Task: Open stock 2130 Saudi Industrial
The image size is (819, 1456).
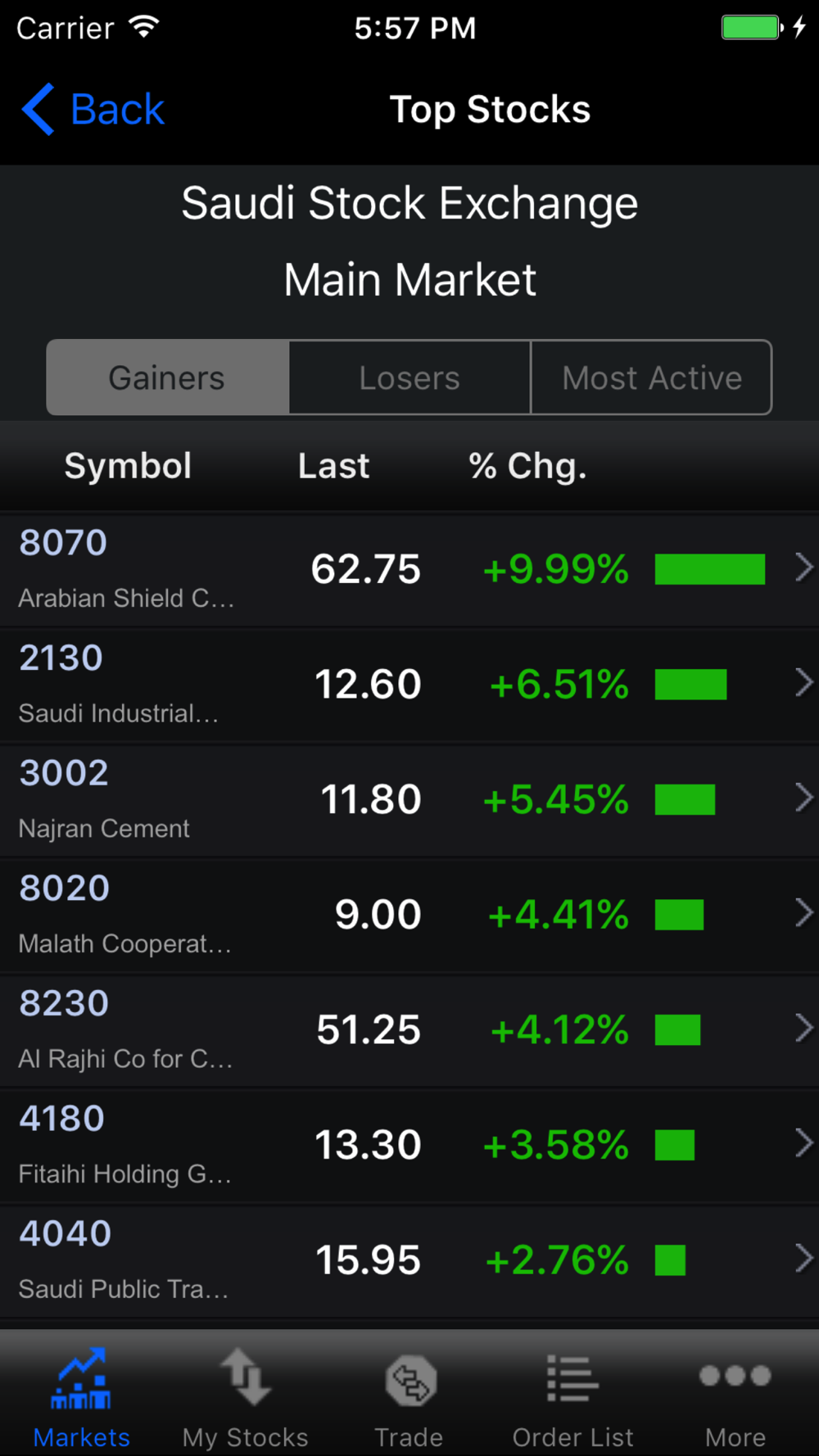Action: pos(409,685)
